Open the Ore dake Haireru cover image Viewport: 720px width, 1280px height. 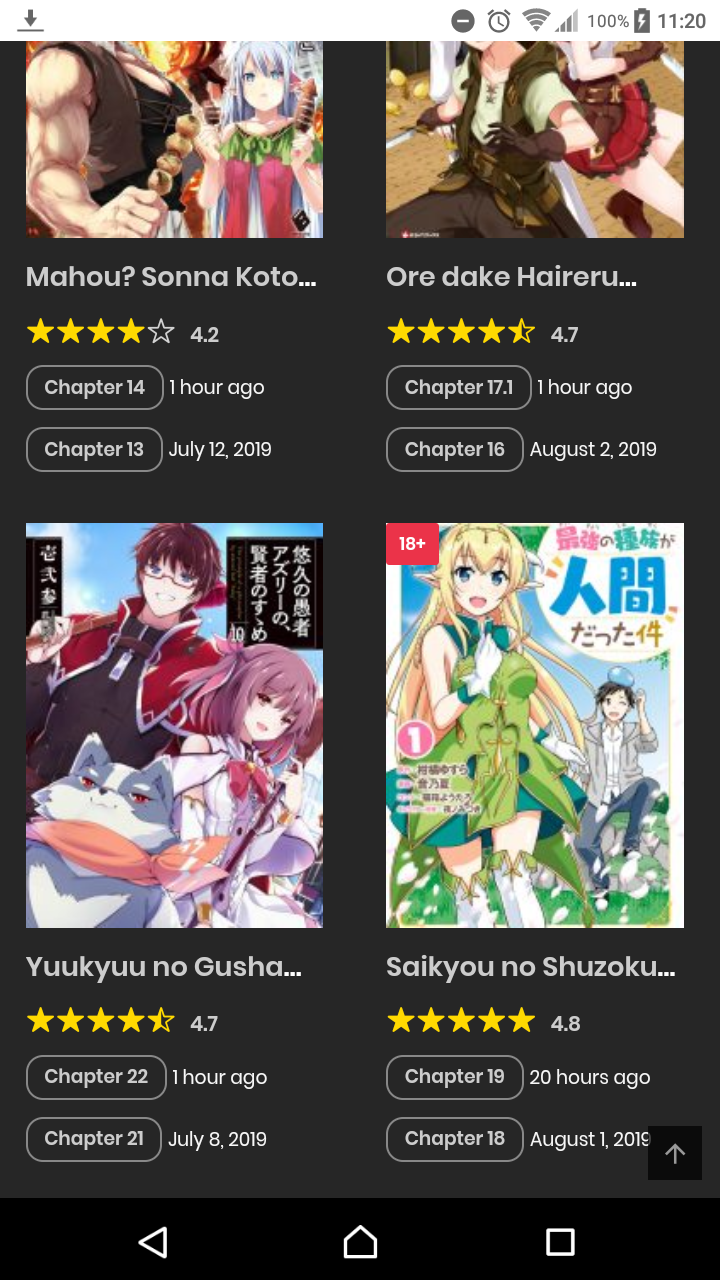click(535, 140)
